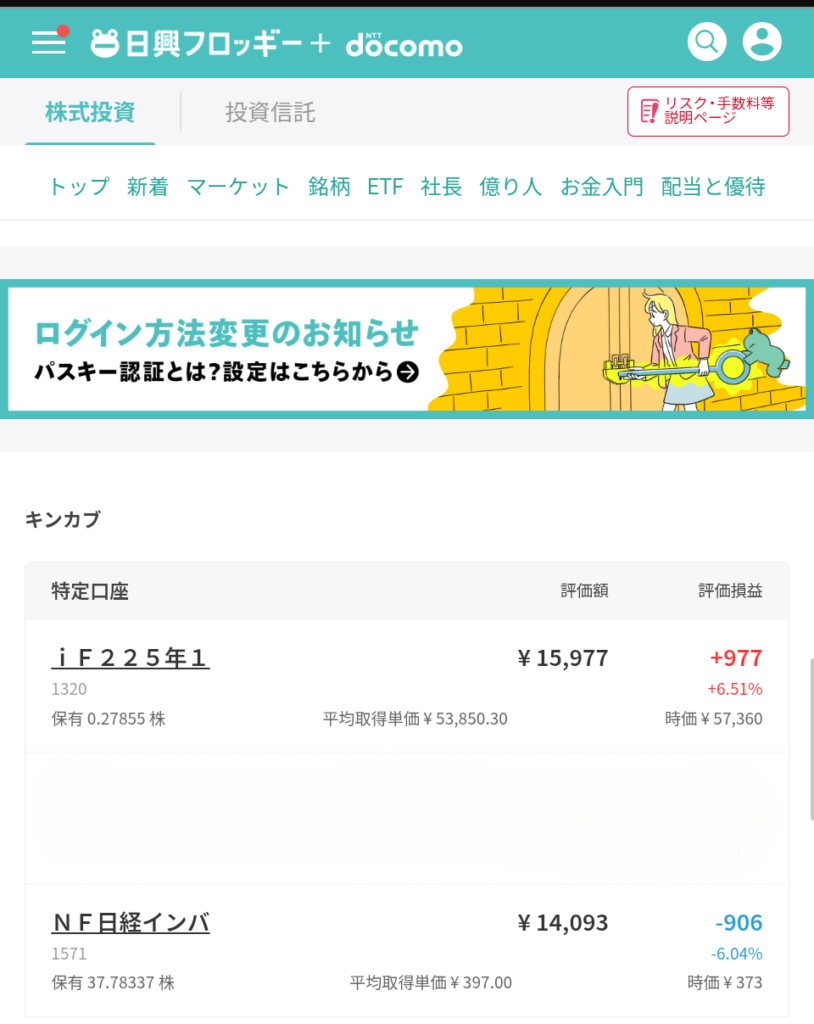This screenshot has height=1024, width=814.
Task: Open the iF225年1 stock link
Action: (x=130, y=658)
